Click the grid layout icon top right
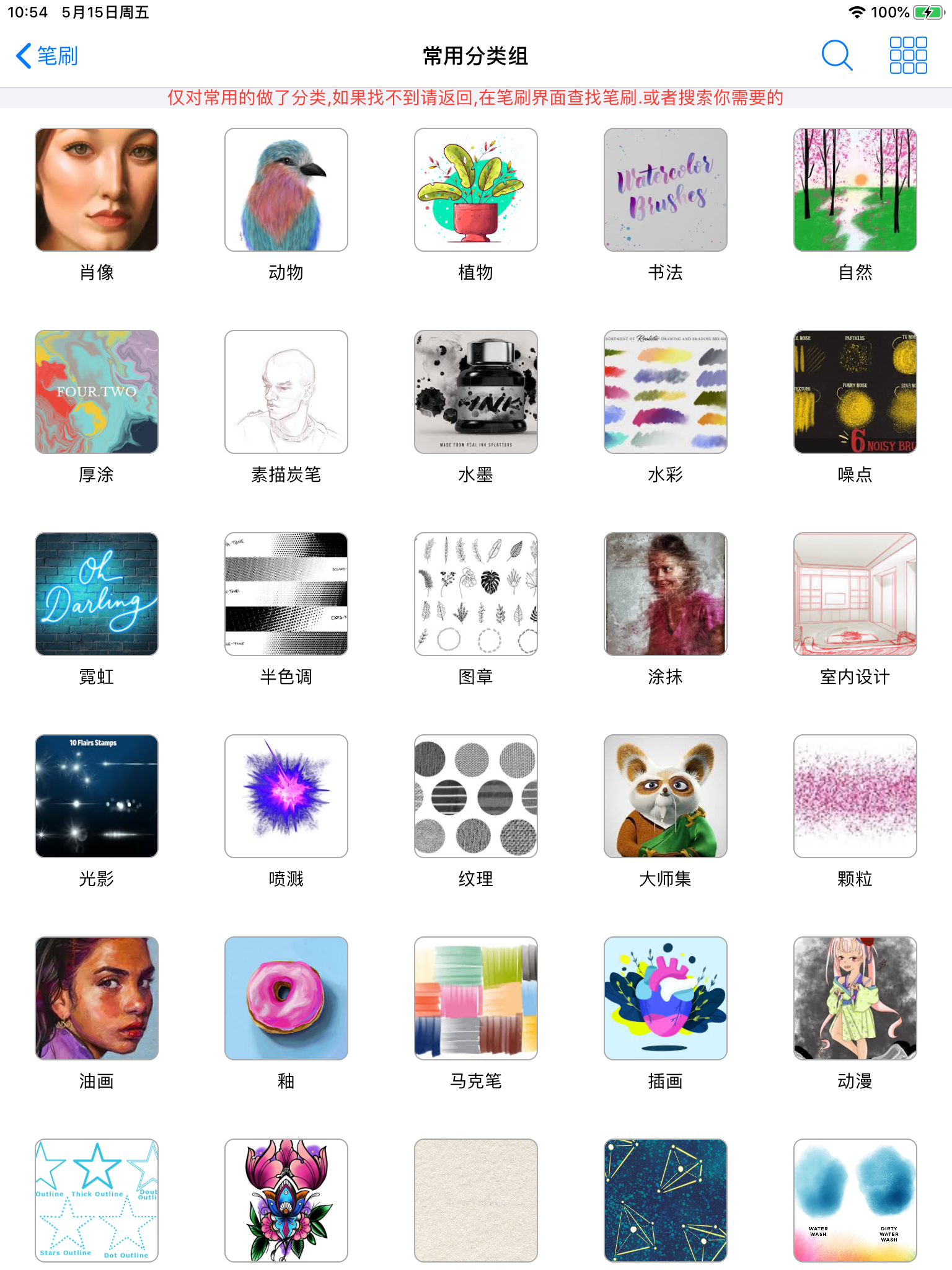952x1270 pixels. 907,55
